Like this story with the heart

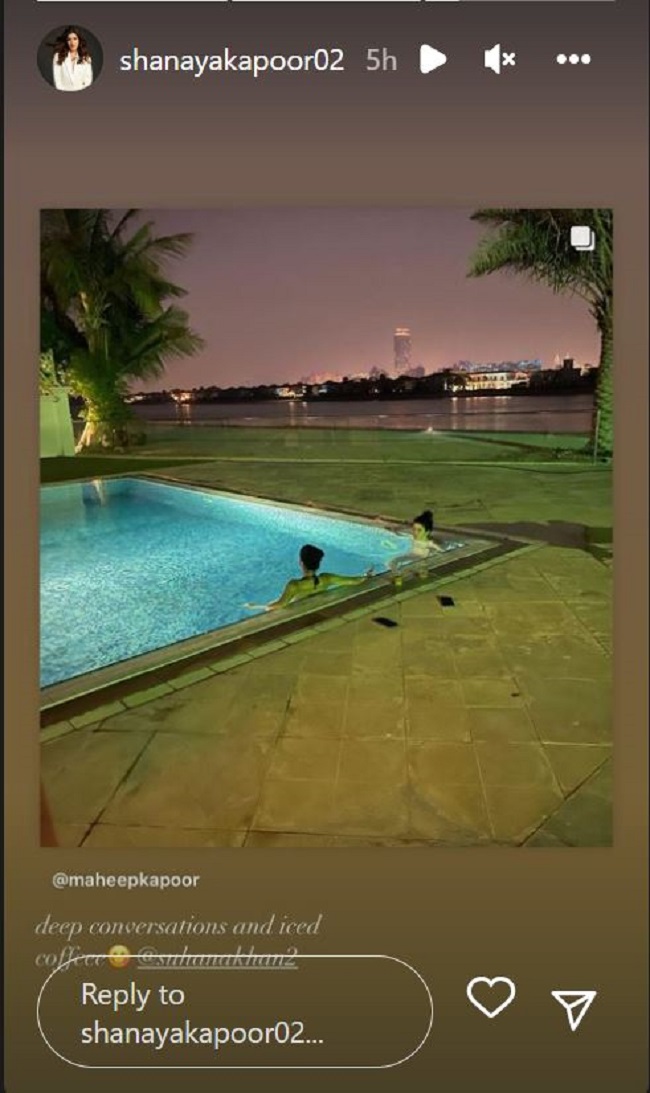coord(491,998)
